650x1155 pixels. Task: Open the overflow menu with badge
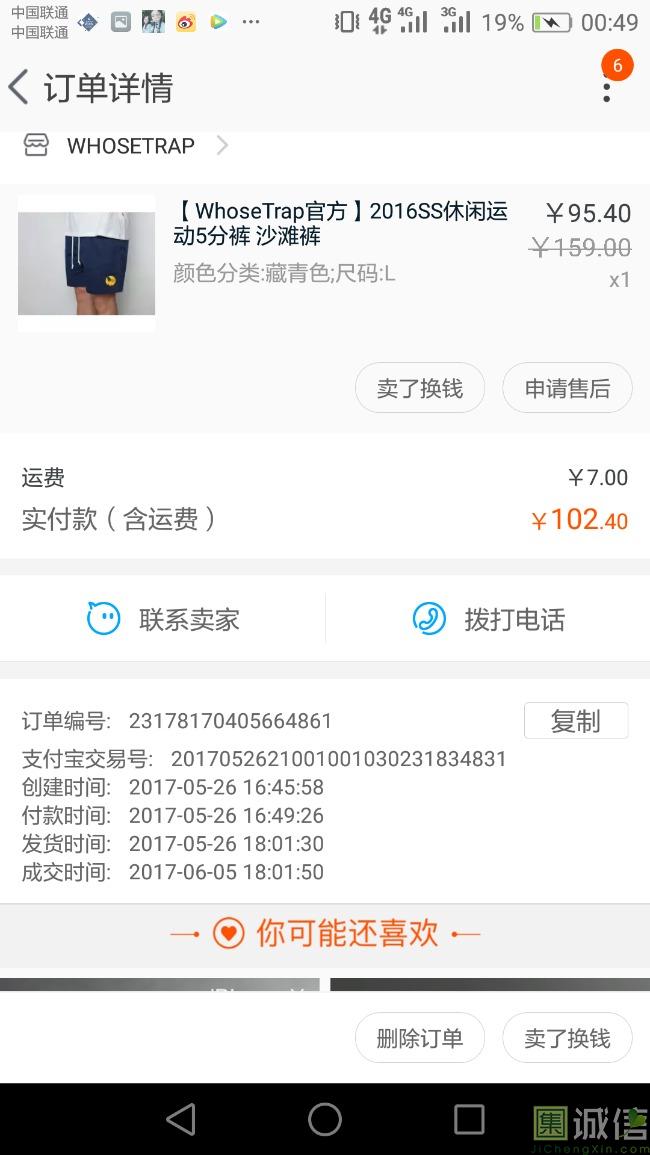[x=606, y=87]
